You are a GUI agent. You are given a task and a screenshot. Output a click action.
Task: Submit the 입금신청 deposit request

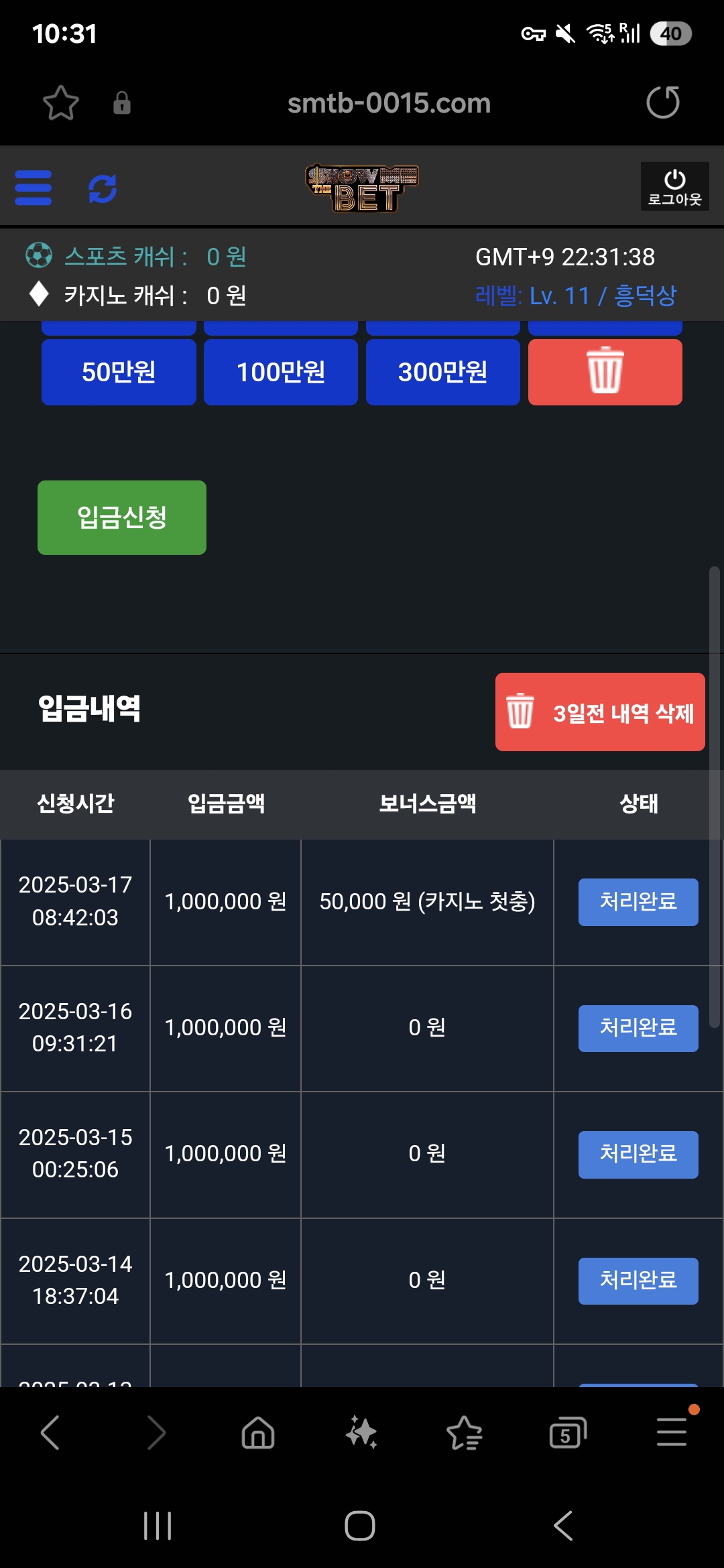(122, 517)
